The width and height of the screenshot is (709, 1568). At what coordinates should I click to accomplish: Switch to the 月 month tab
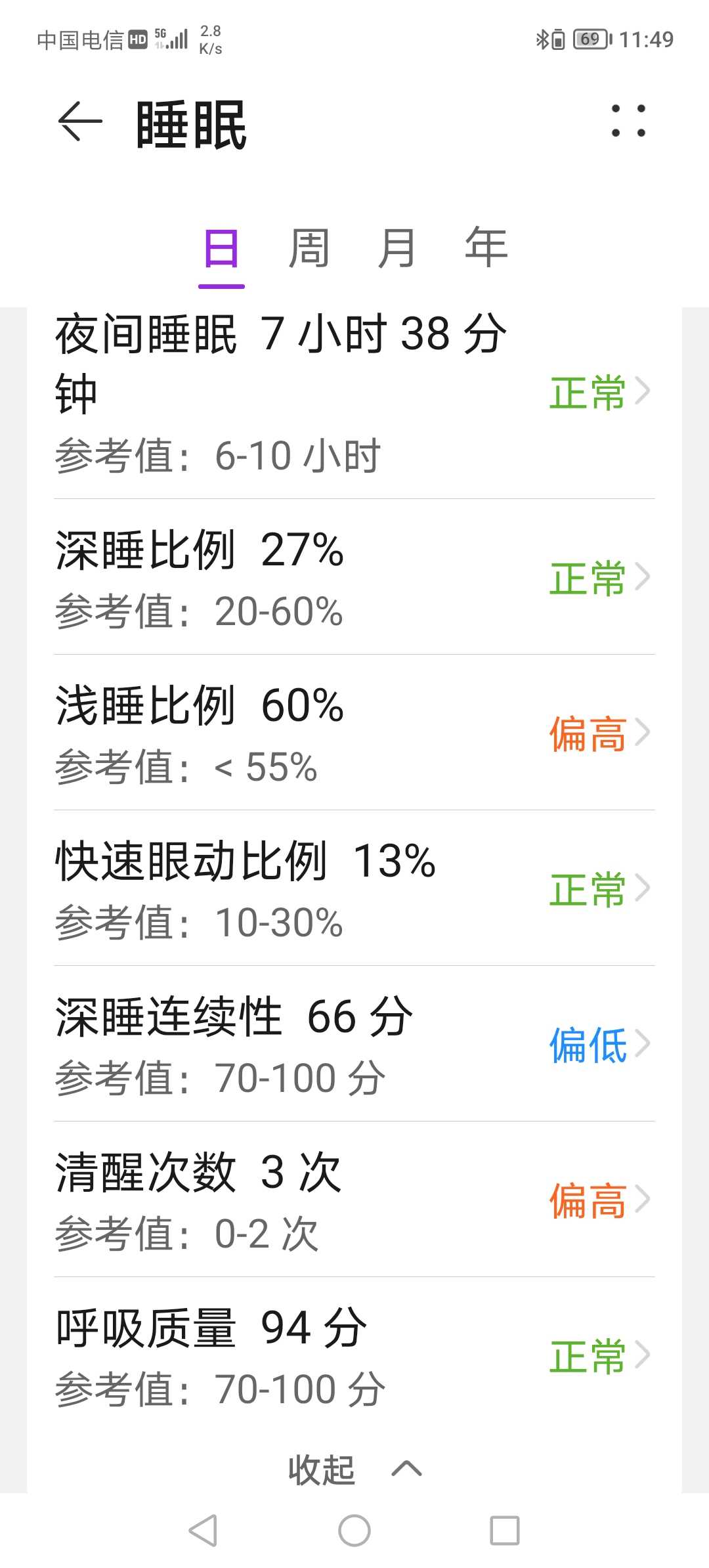(x=397, y=250)
